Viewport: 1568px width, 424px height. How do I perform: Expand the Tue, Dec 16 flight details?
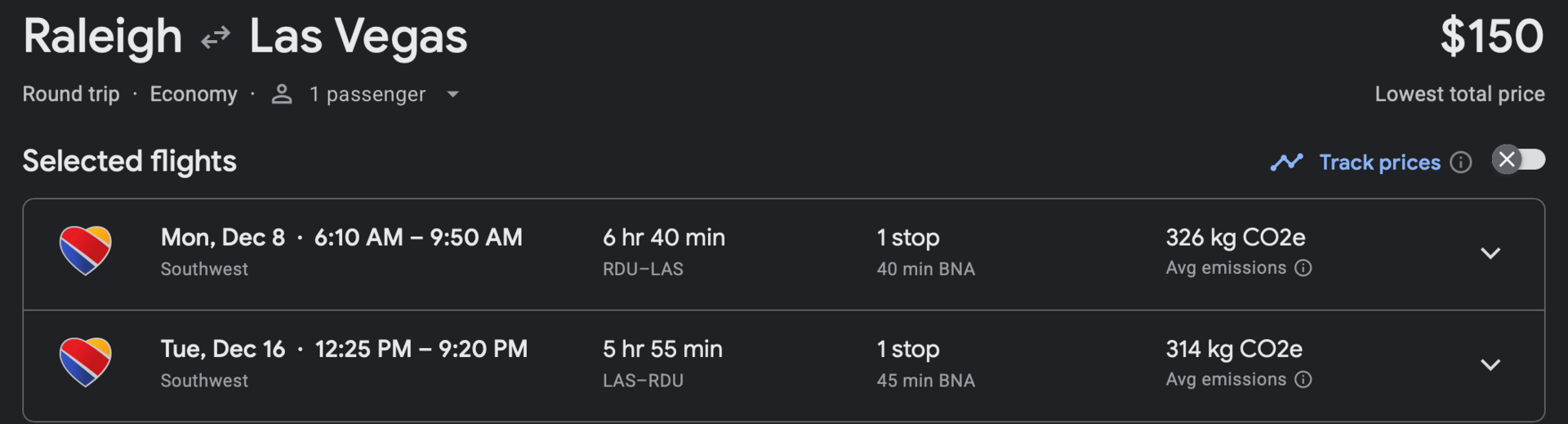1490,365
